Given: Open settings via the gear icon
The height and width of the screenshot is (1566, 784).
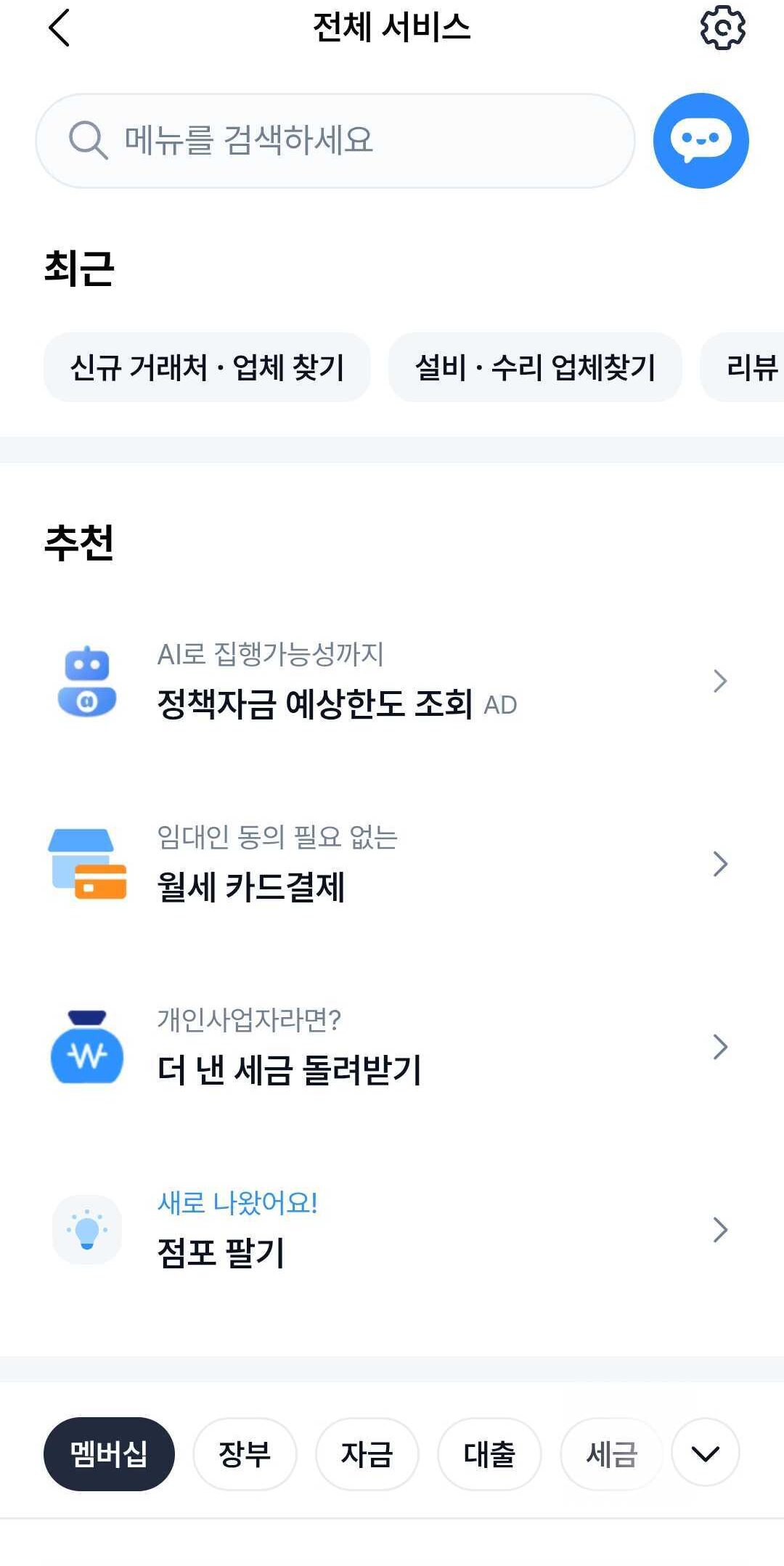Looking at the screenshot, I should 722,28.
